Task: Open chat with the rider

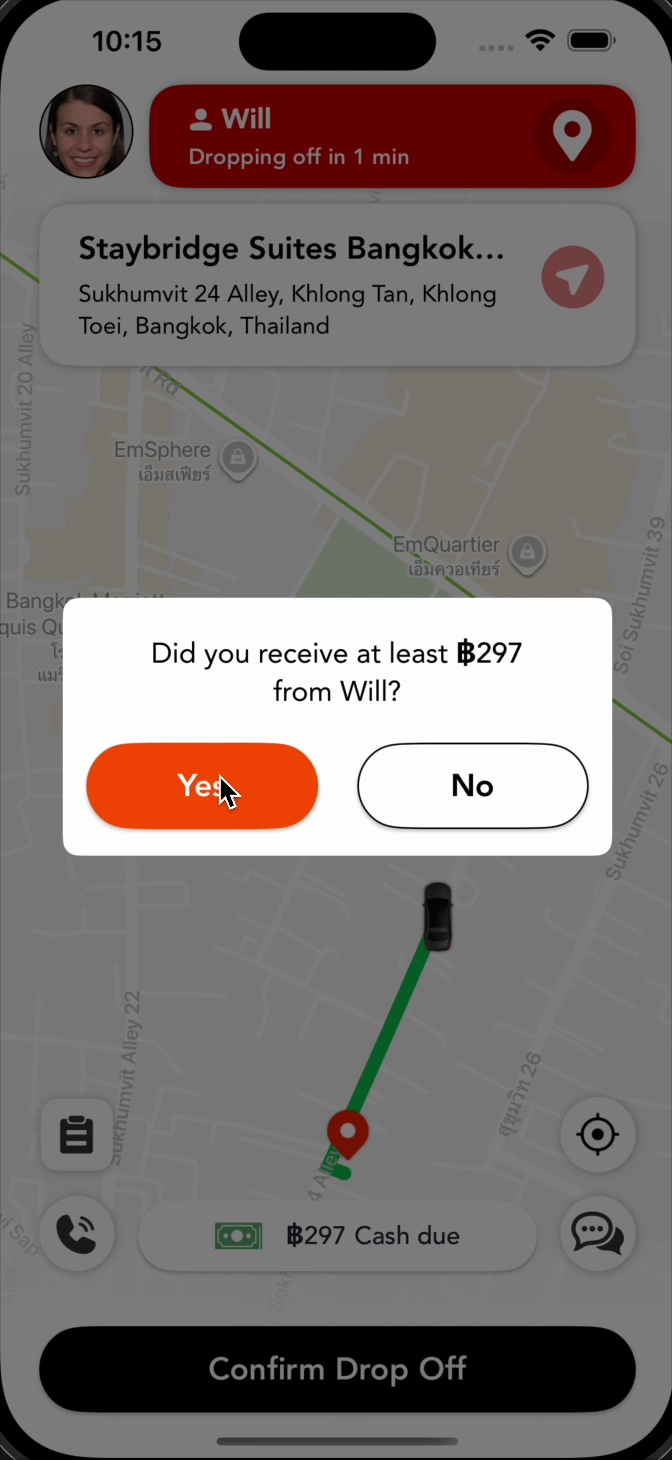Action: [597, 1234]
